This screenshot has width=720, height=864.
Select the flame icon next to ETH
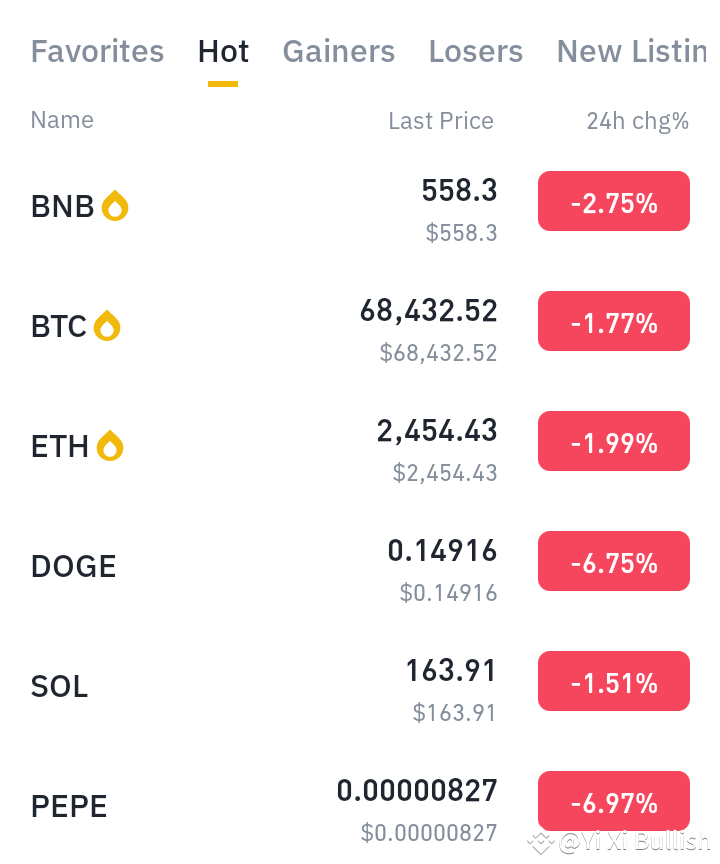[x=111, y=445]
